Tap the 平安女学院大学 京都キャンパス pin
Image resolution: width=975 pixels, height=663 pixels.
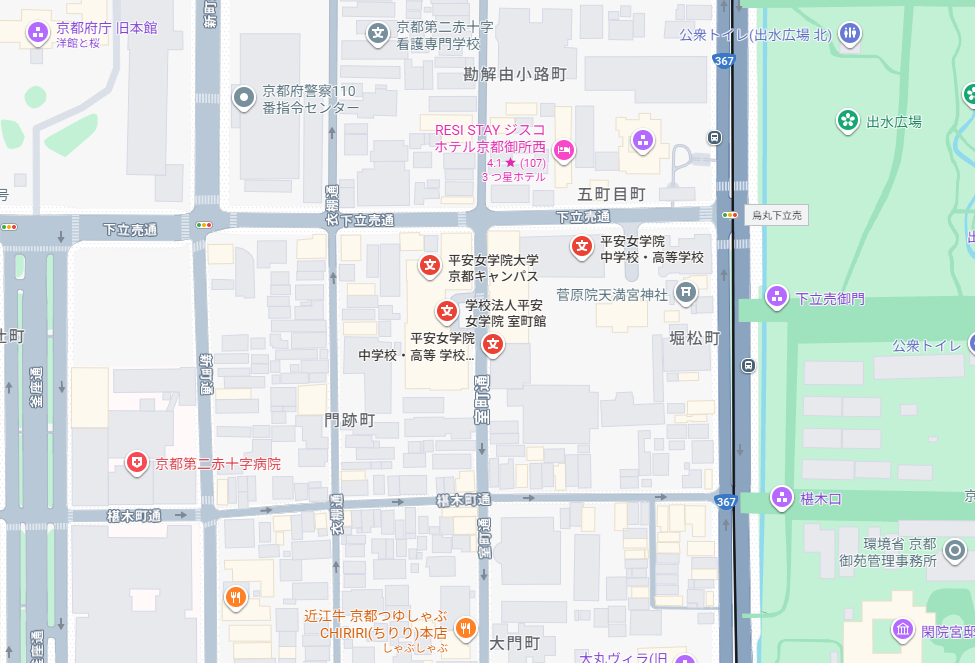pyautogui.click(x=429, y=265)
